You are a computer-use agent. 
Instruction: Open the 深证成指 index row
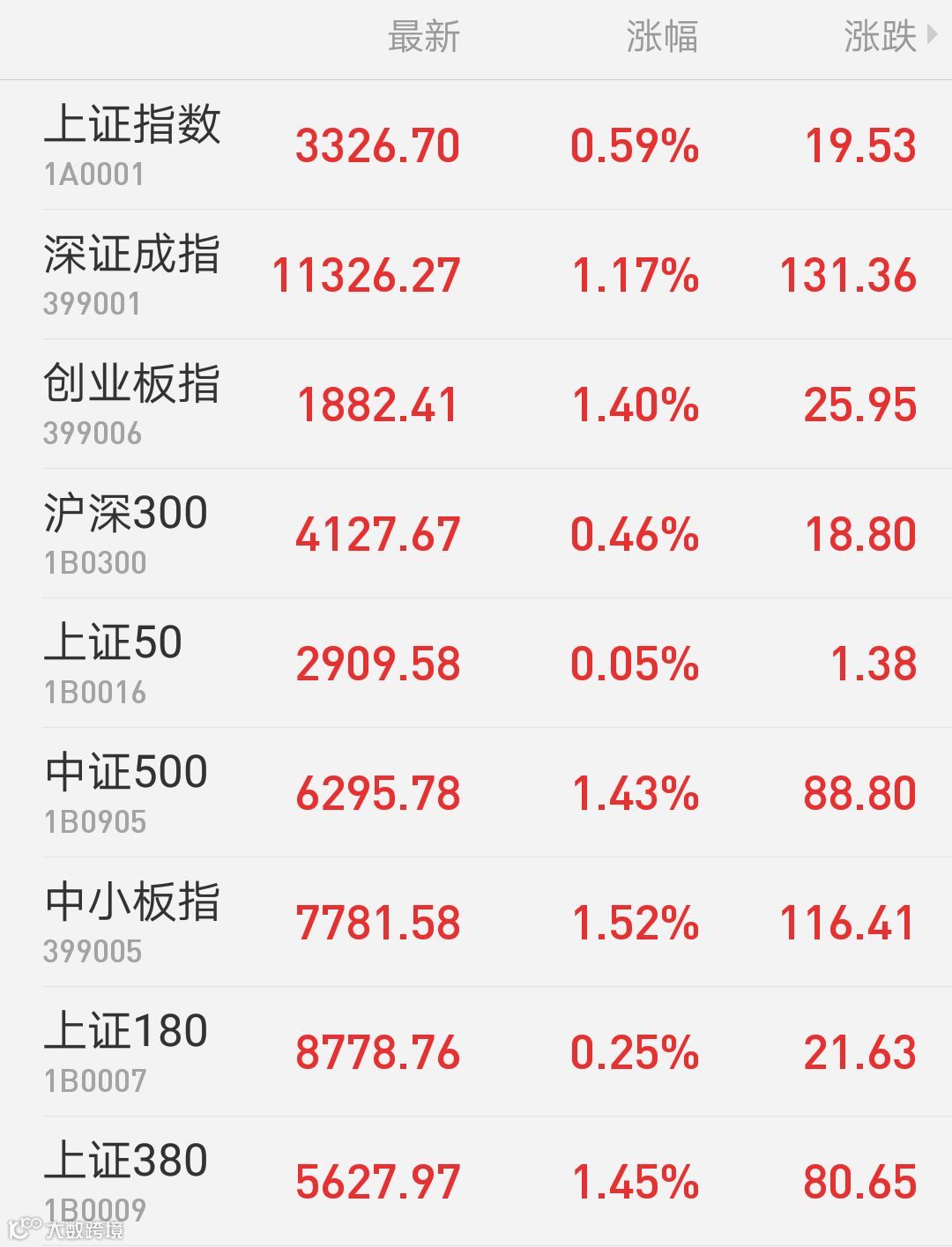(x=476, y=275)
